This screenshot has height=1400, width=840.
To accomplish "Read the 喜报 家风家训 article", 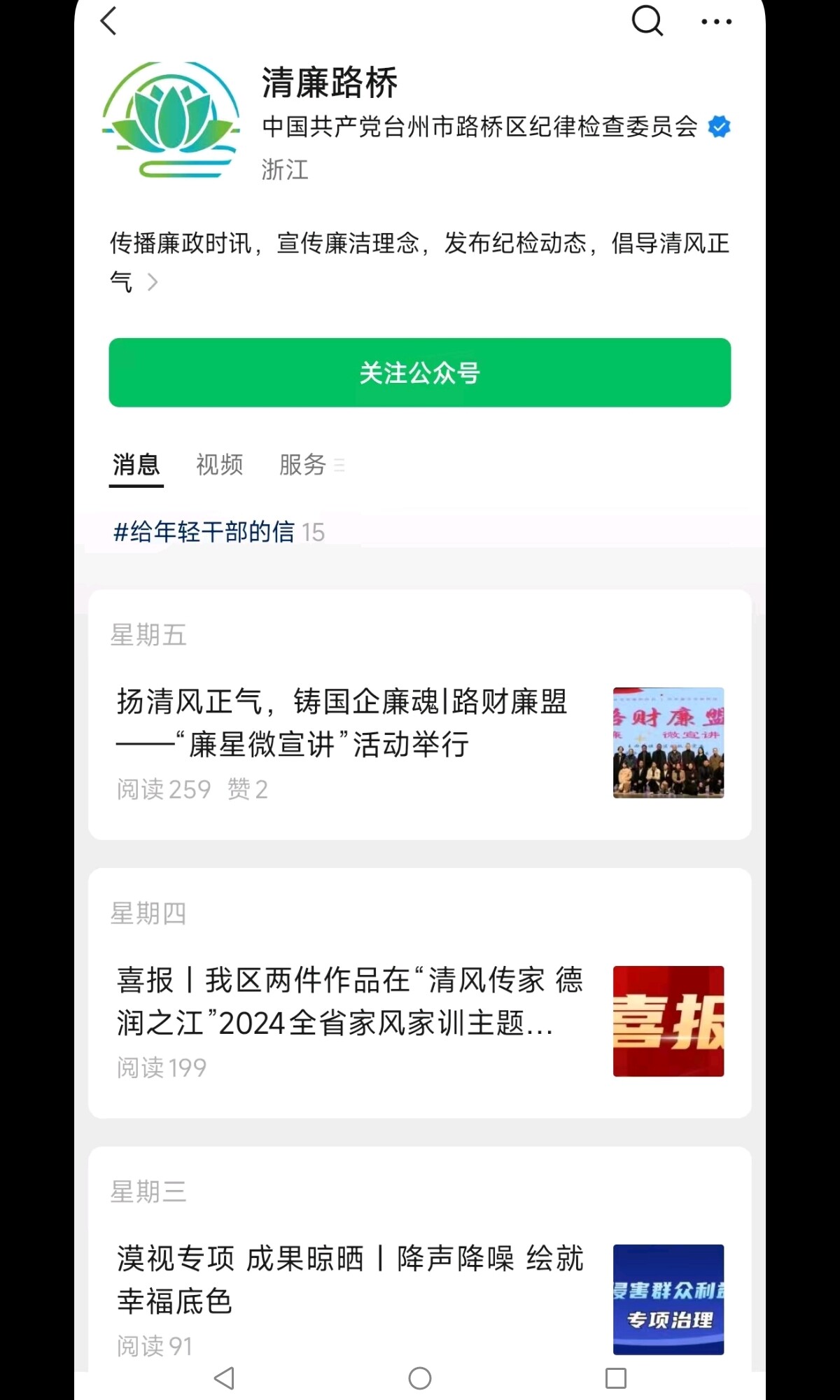I will point(349,1001).
